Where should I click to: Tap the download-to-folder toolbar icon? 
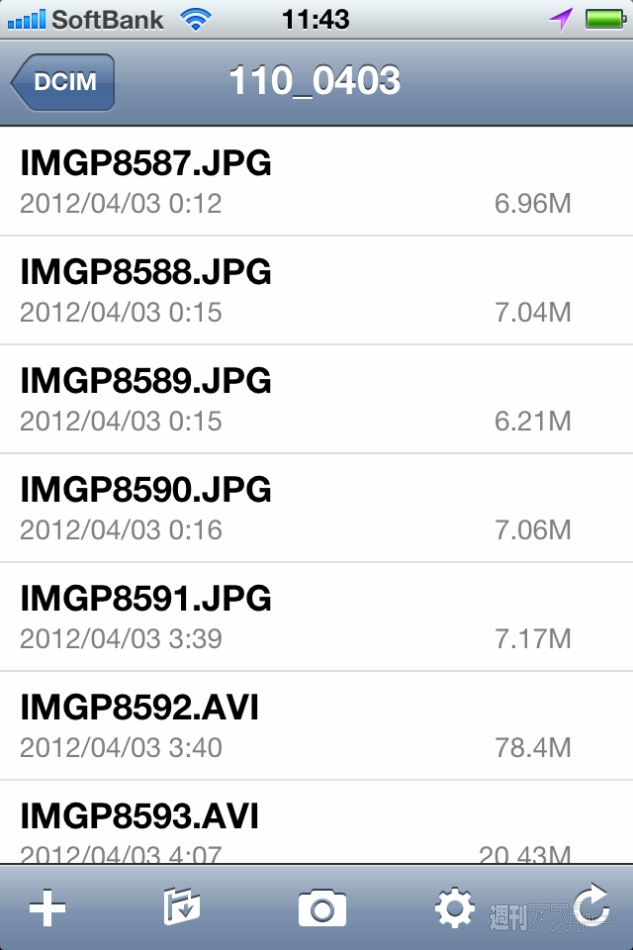[182, 908]
